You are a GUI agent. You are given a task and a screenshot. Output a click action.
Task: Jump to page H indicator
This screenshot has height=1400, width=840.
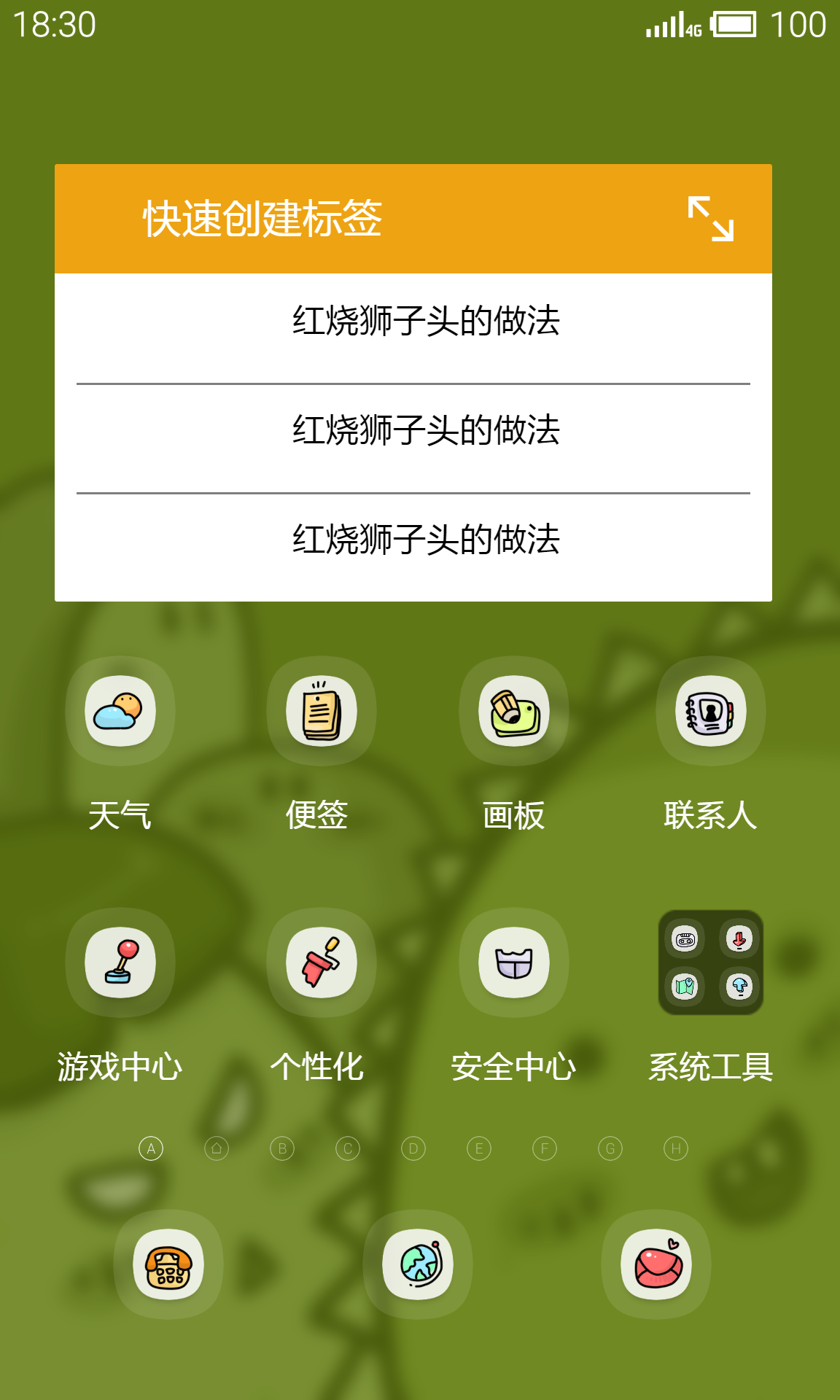pos(676,1148)
